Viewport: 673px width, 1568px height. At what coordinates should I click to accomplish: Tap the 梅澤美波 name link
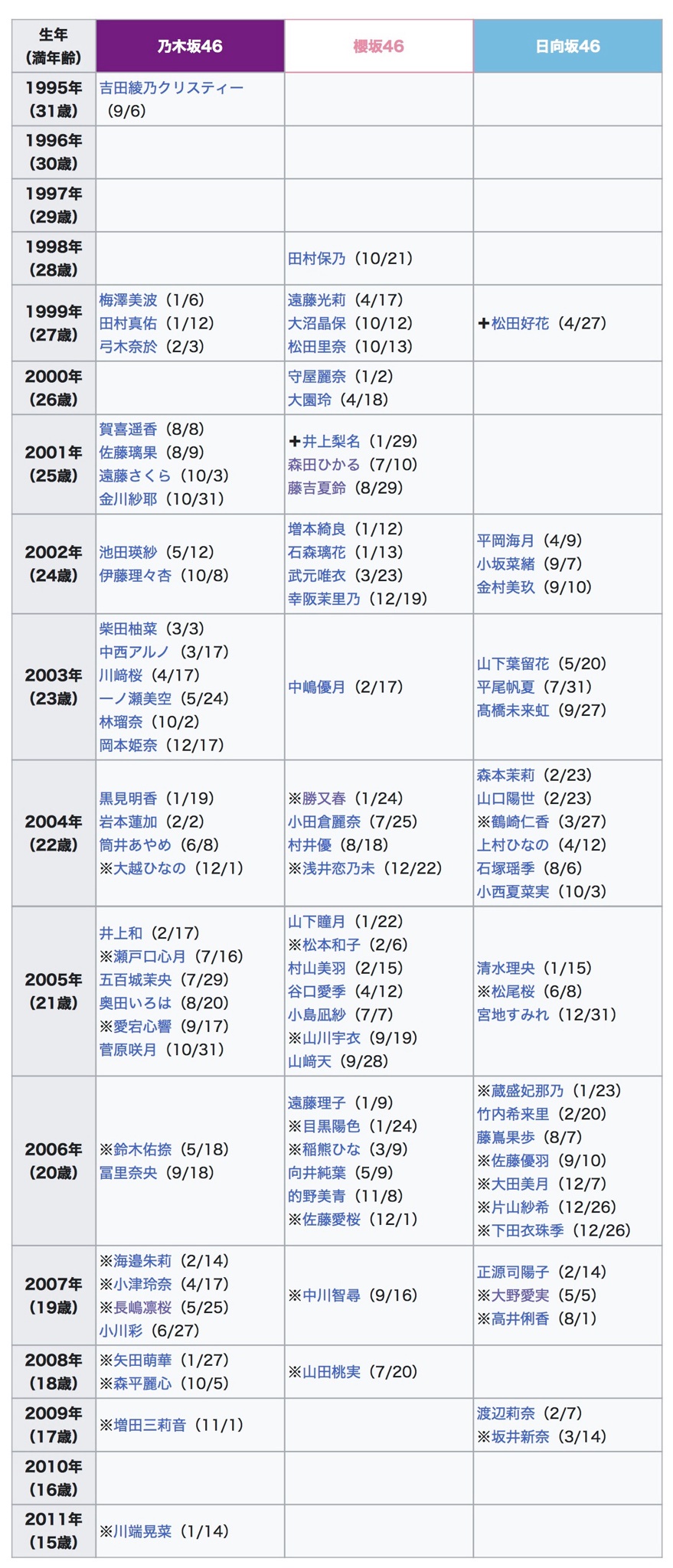tap(128, 300)
